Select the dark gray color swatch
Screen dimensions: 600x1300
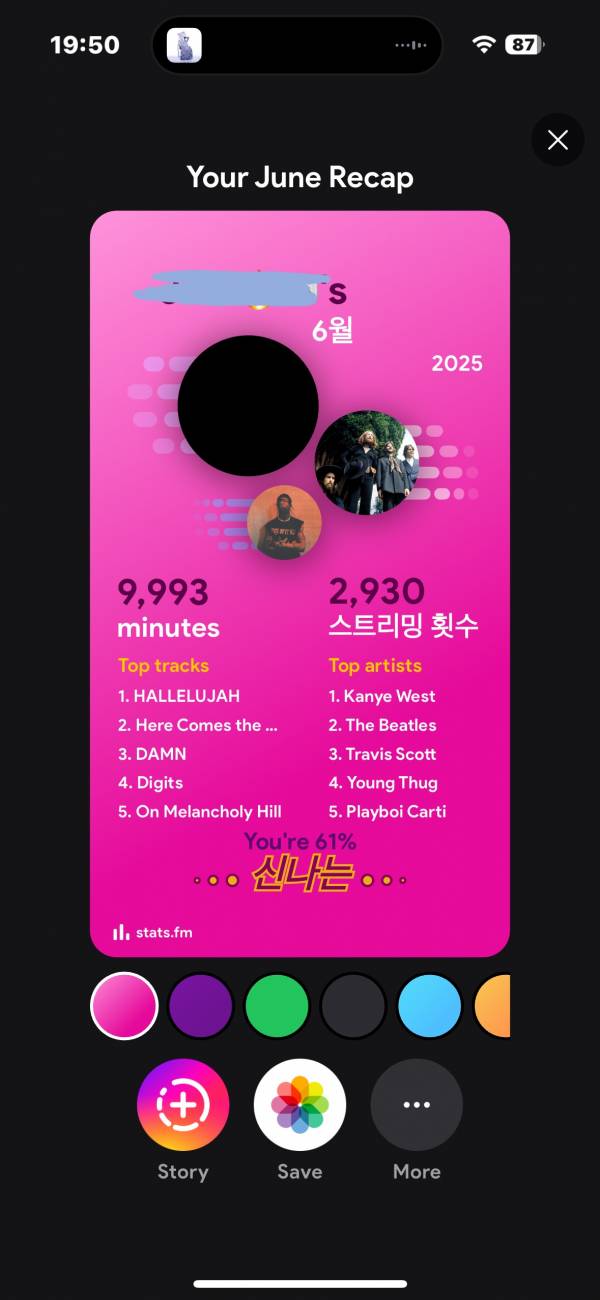tap(353, 1006)
